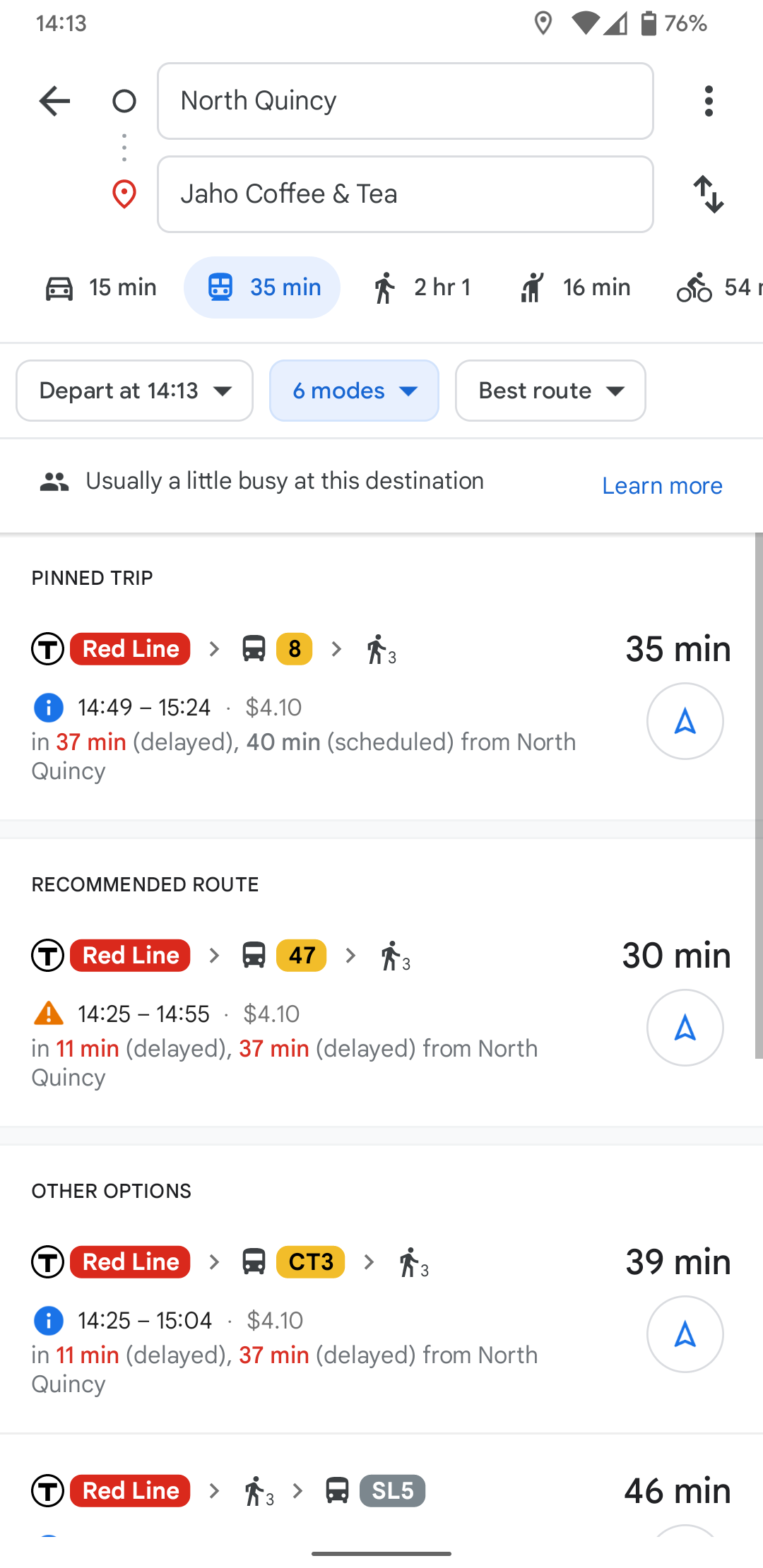763x1568 pixels.
Task: Open the overflow menu with three dots
Action: pos(709,101)
